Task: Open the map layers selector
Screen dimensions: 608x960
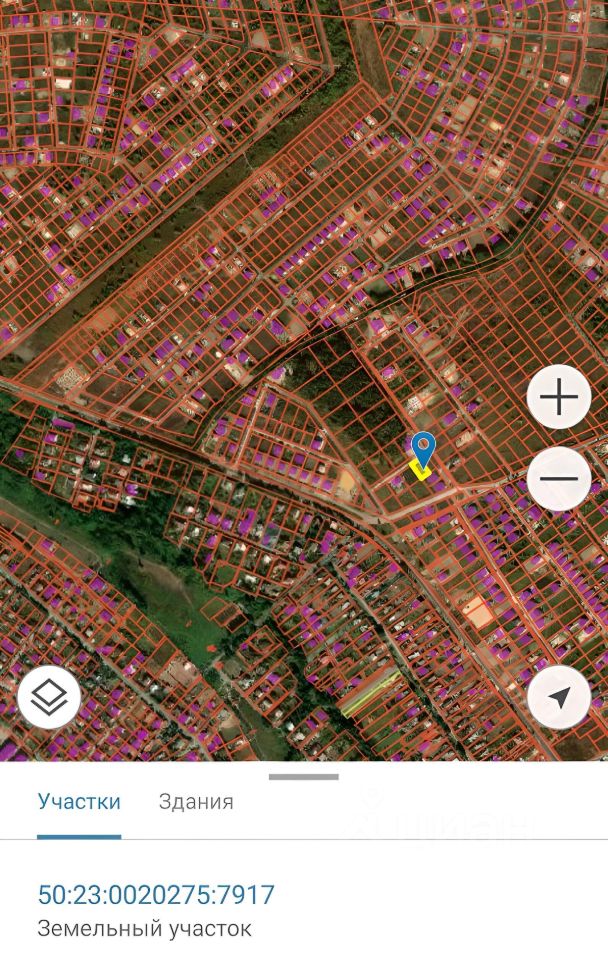Action: pyautogui.click(x=49, y=697)
